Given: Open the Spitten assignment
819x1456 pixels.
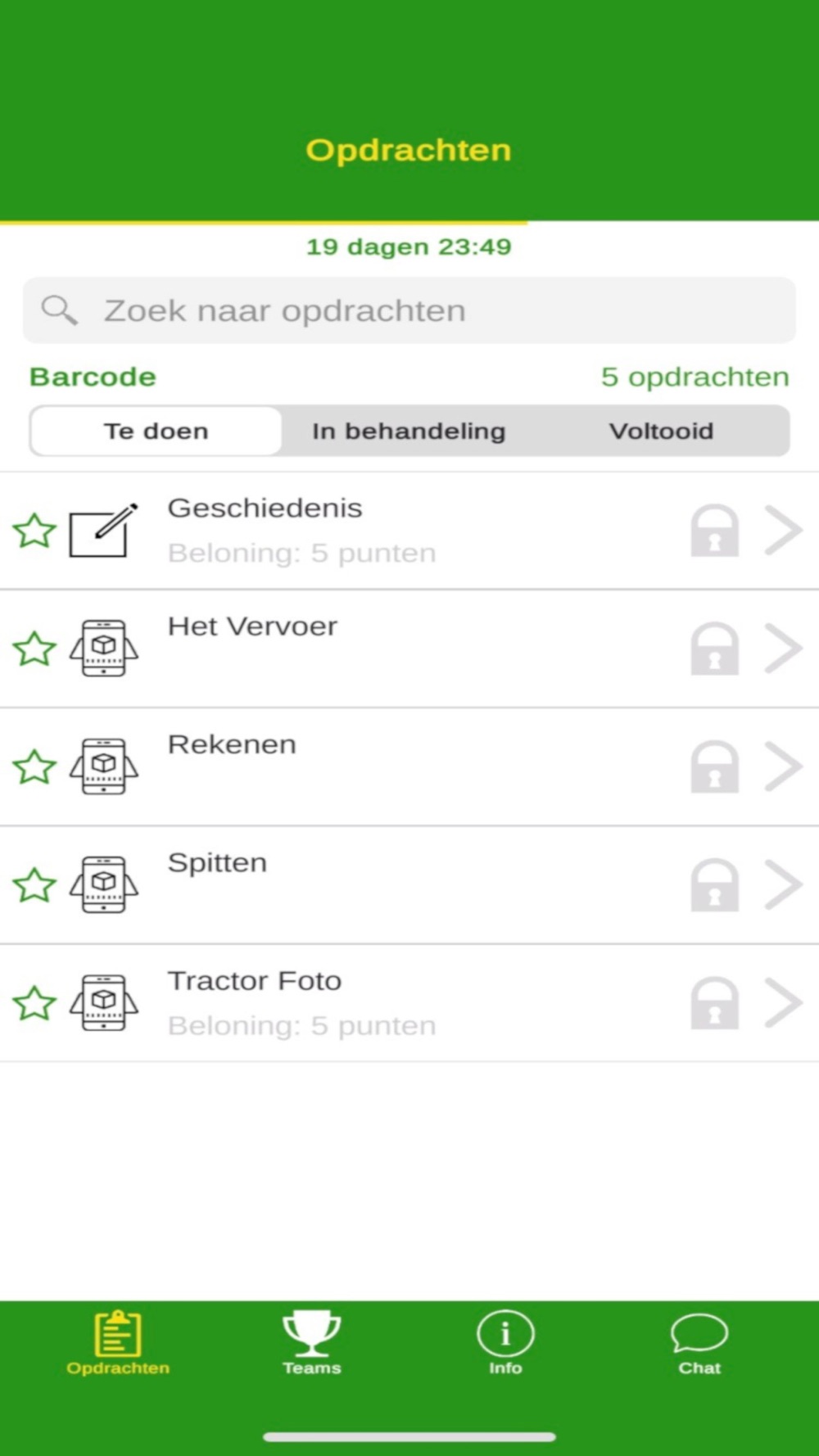Looking at the screenshot, I should (409, 884).
